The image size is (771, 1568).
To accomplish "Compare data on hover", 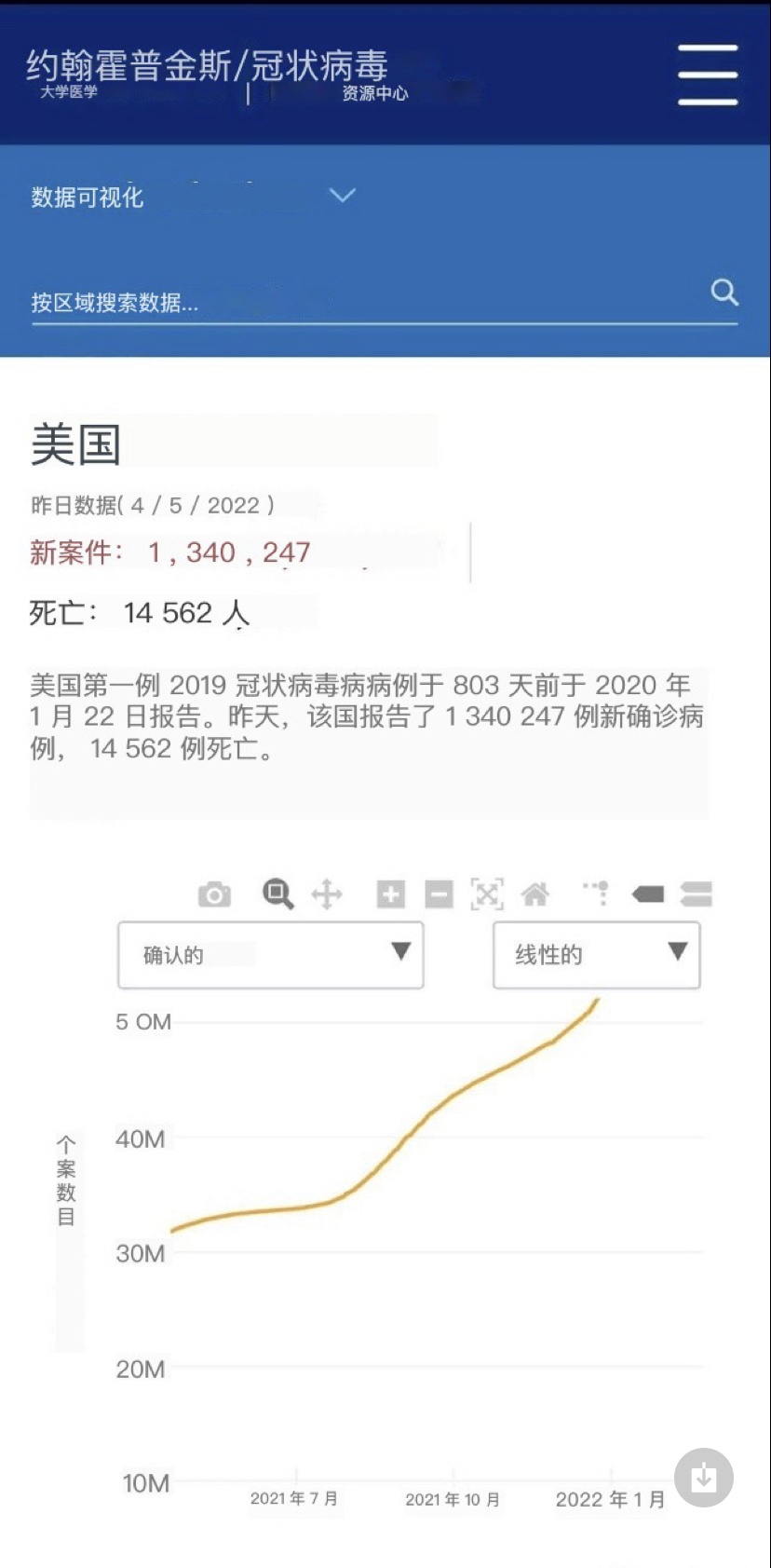I will pyautogui.click(x=697, y=894).
